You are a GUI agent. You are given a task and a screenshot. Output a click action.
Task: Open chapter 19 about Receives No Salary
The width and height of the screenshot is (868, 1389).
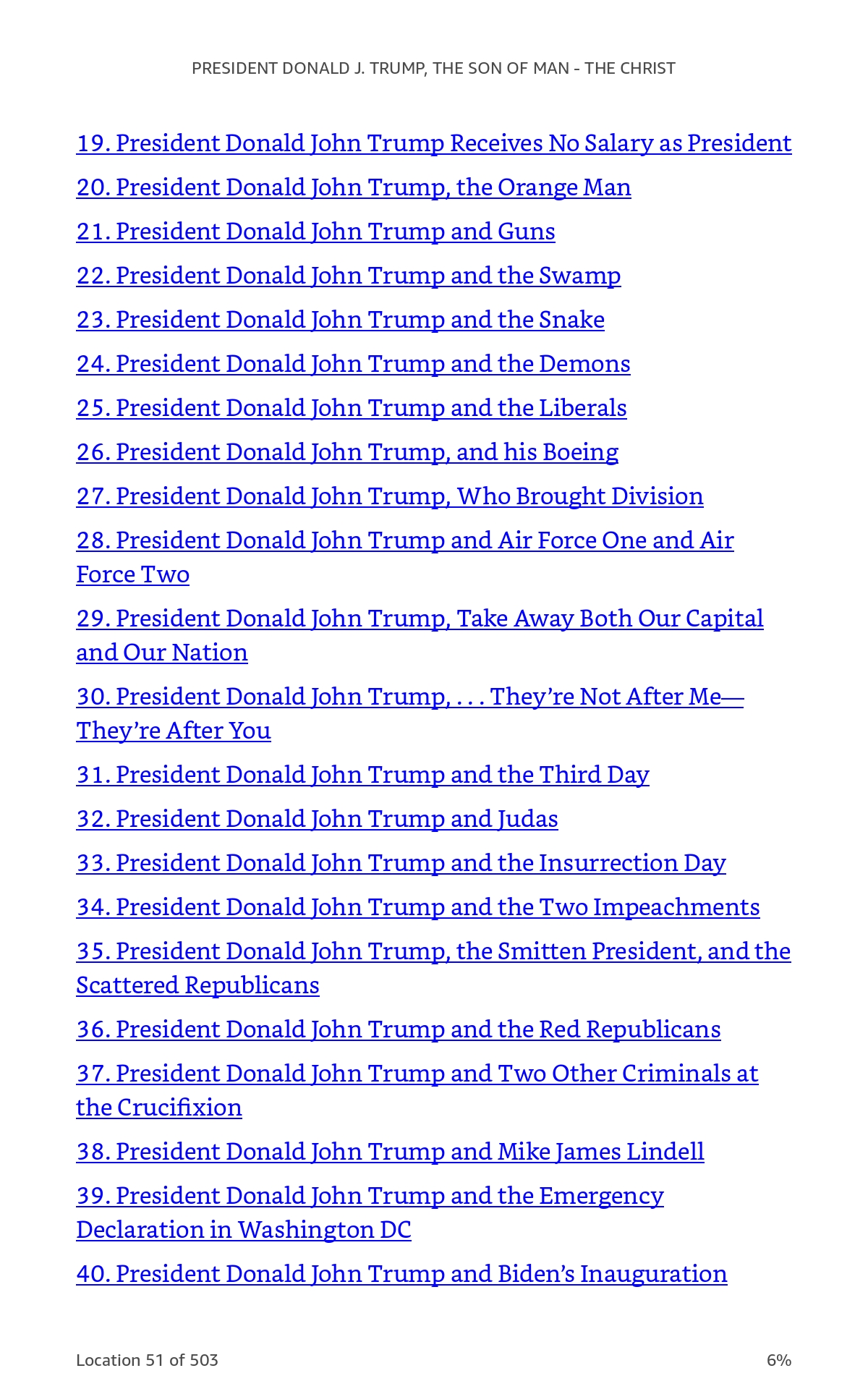coord(434,143)
